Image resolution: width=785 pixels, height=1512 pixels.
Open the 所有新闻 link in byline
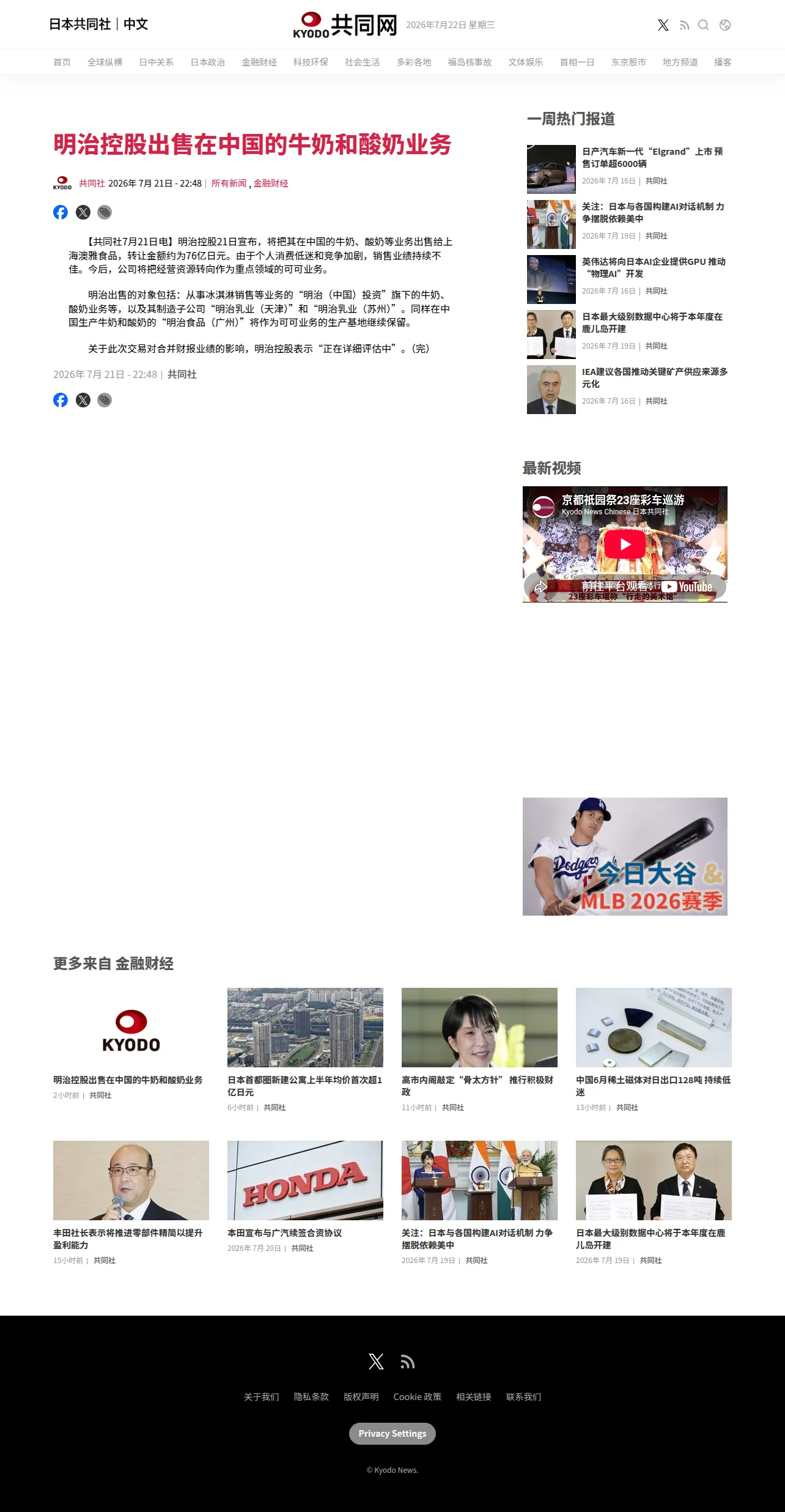point(229,183)
